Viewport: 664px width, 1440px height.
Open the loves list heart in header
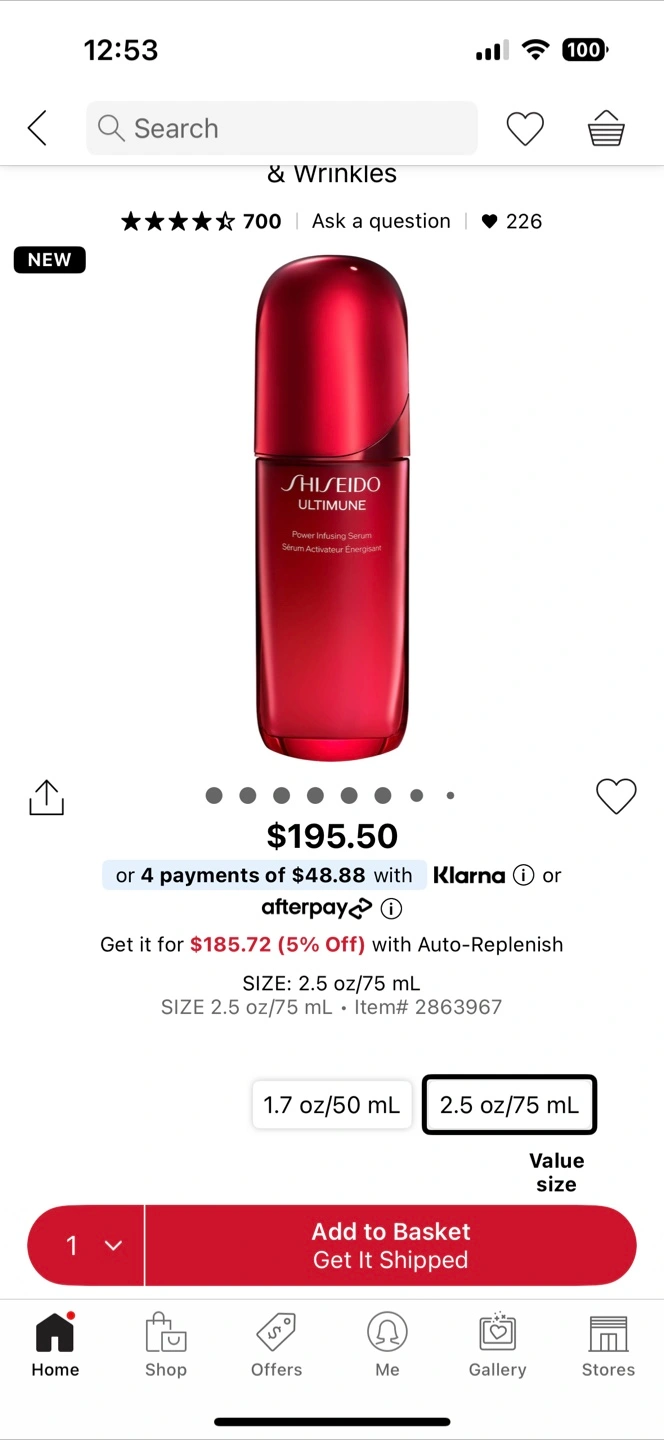pyautogui.click(x=525, y=128)
